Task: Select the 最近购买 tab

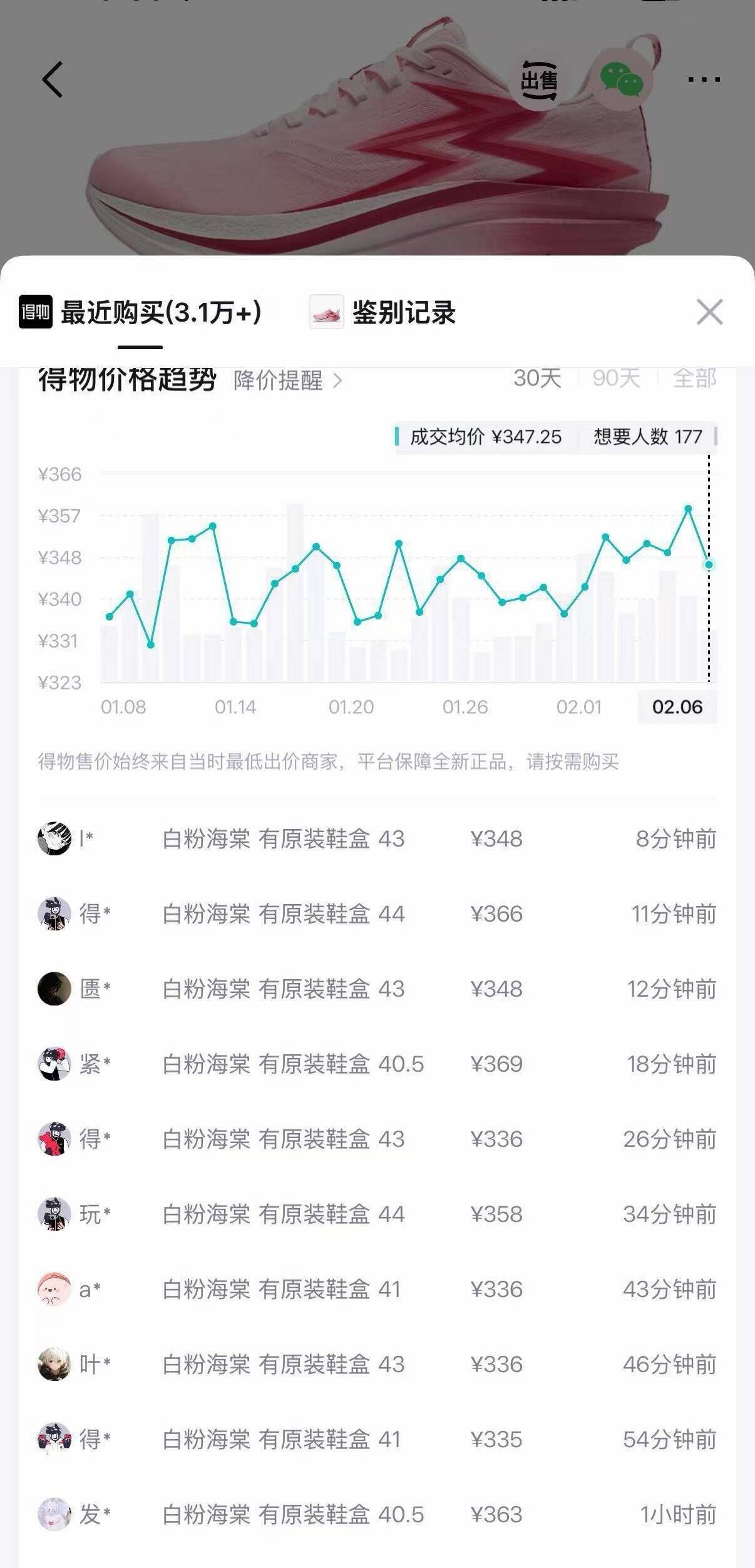Action: click(141, 312)
